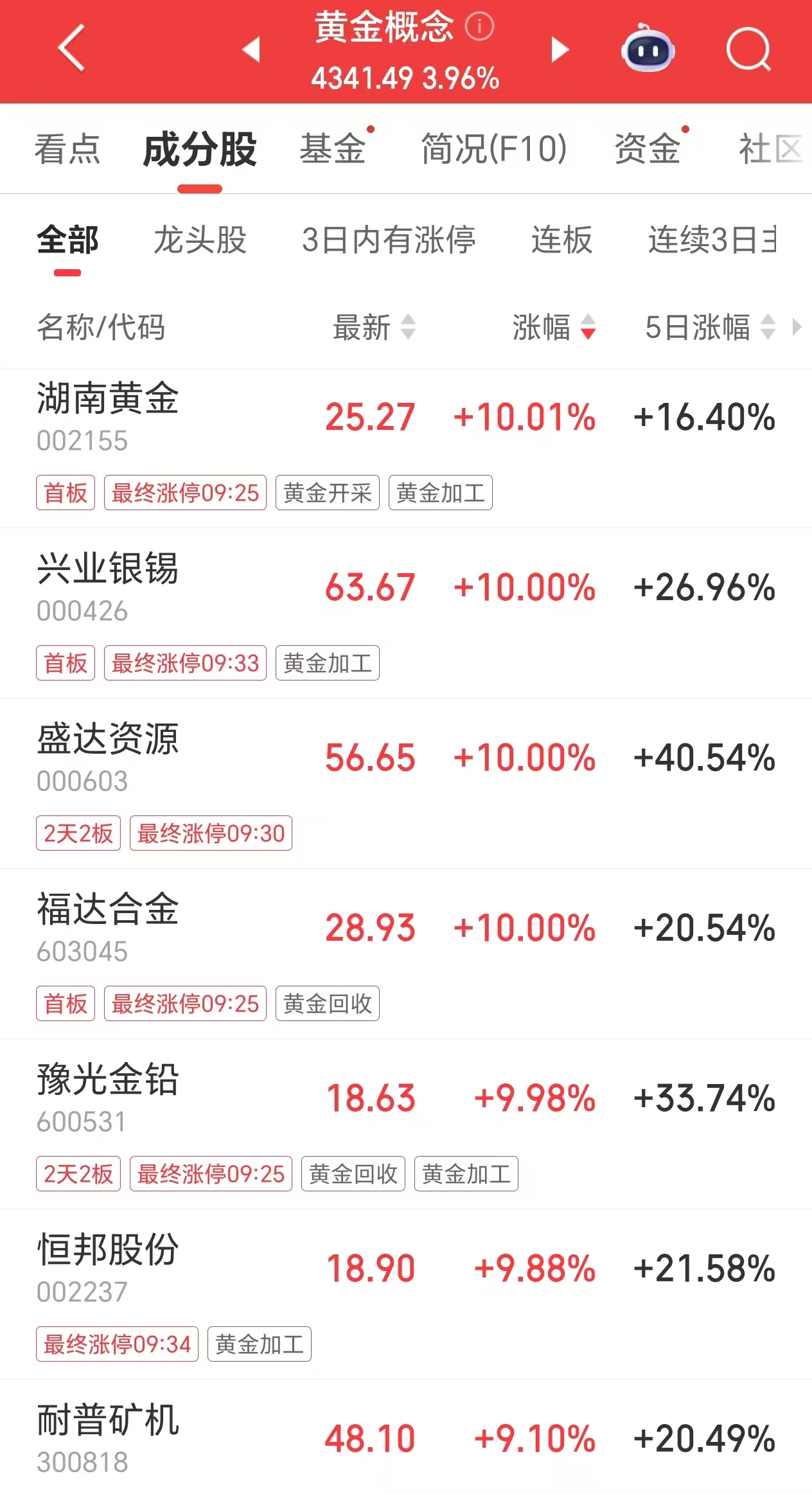Select the 龙头股 filter
Viewport: 812px width, 1494px height.
point(200,240)
